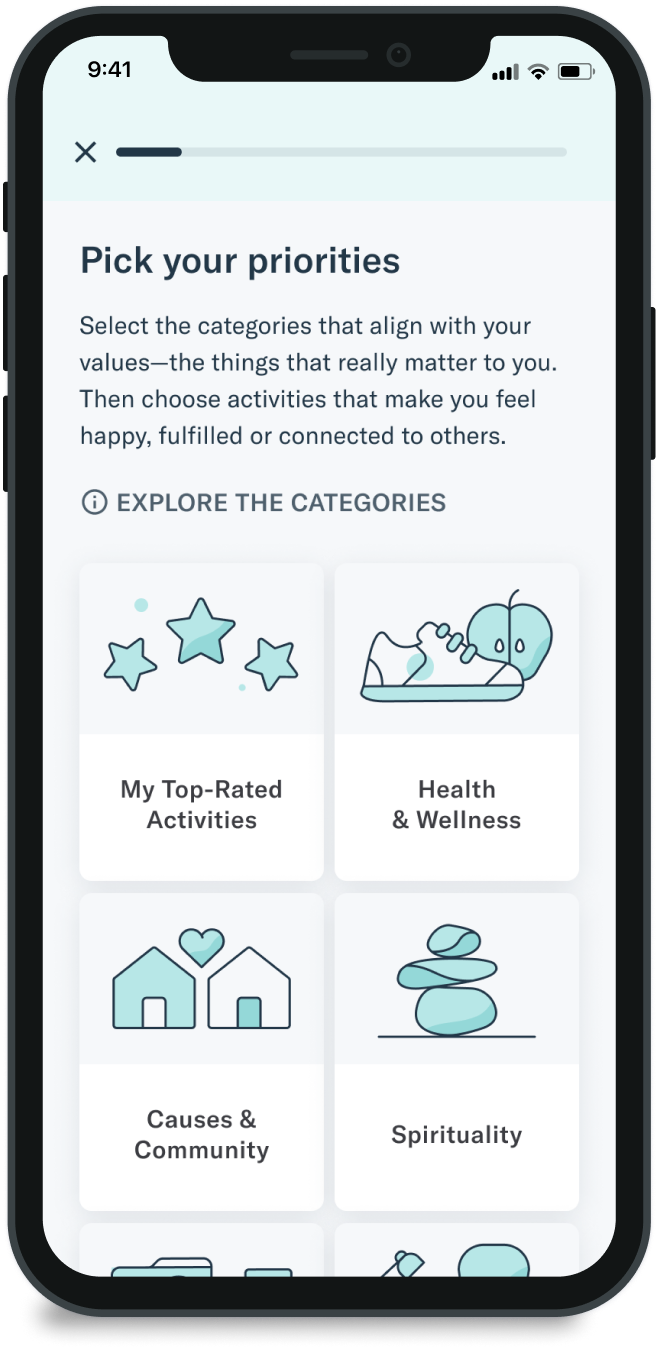Select the My Top-Rated Activities card
This screenshot has height=1348, width=656.
(x=201, y=721)
